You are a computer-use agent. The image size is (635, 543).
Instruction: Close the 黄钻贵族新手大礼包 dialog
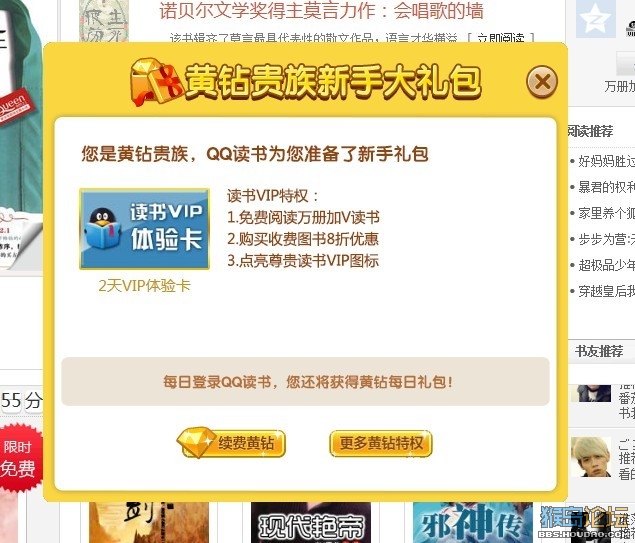(542, 81)
